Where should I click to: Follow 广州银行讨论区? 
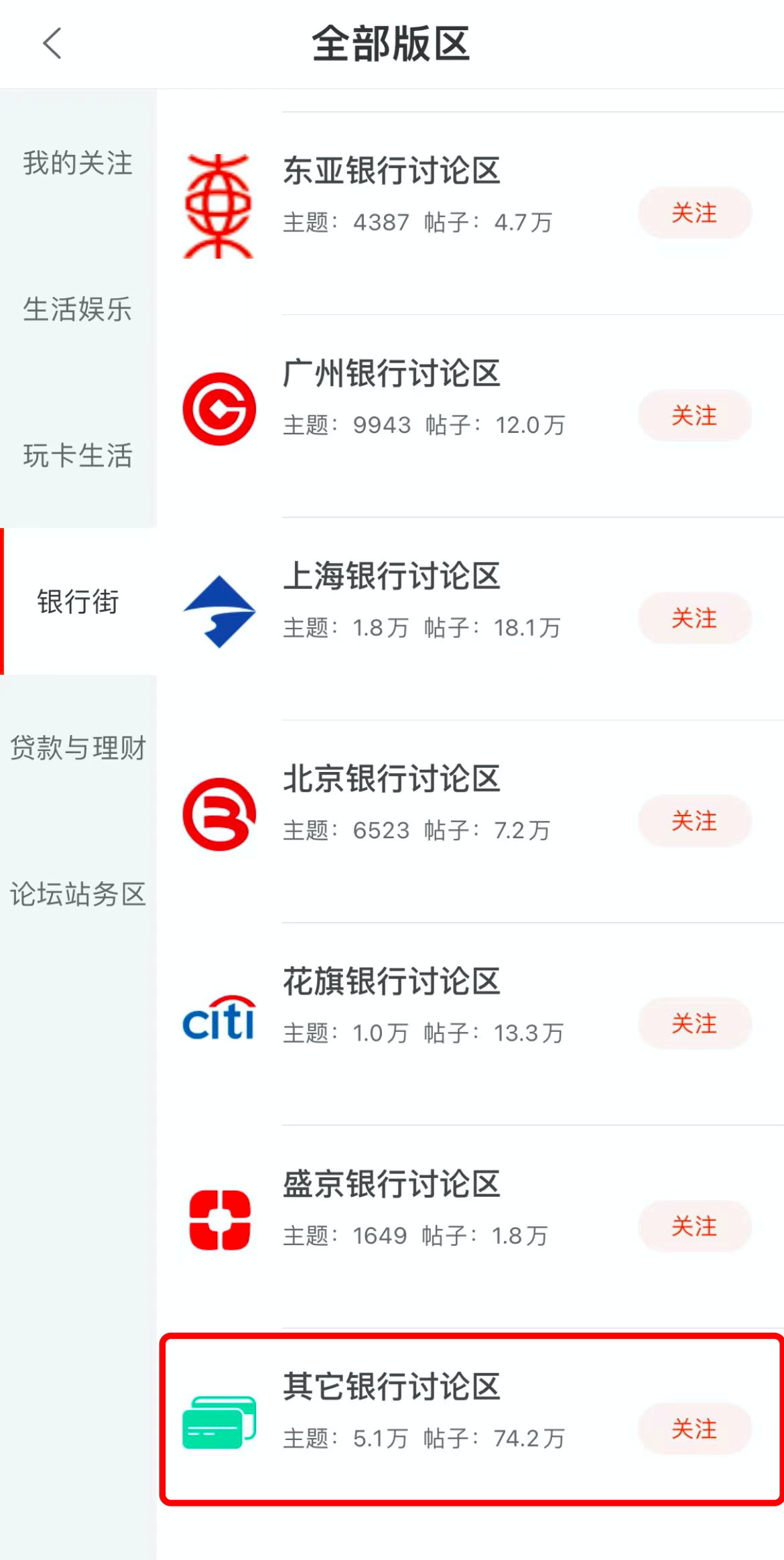(x=694, y=415)
